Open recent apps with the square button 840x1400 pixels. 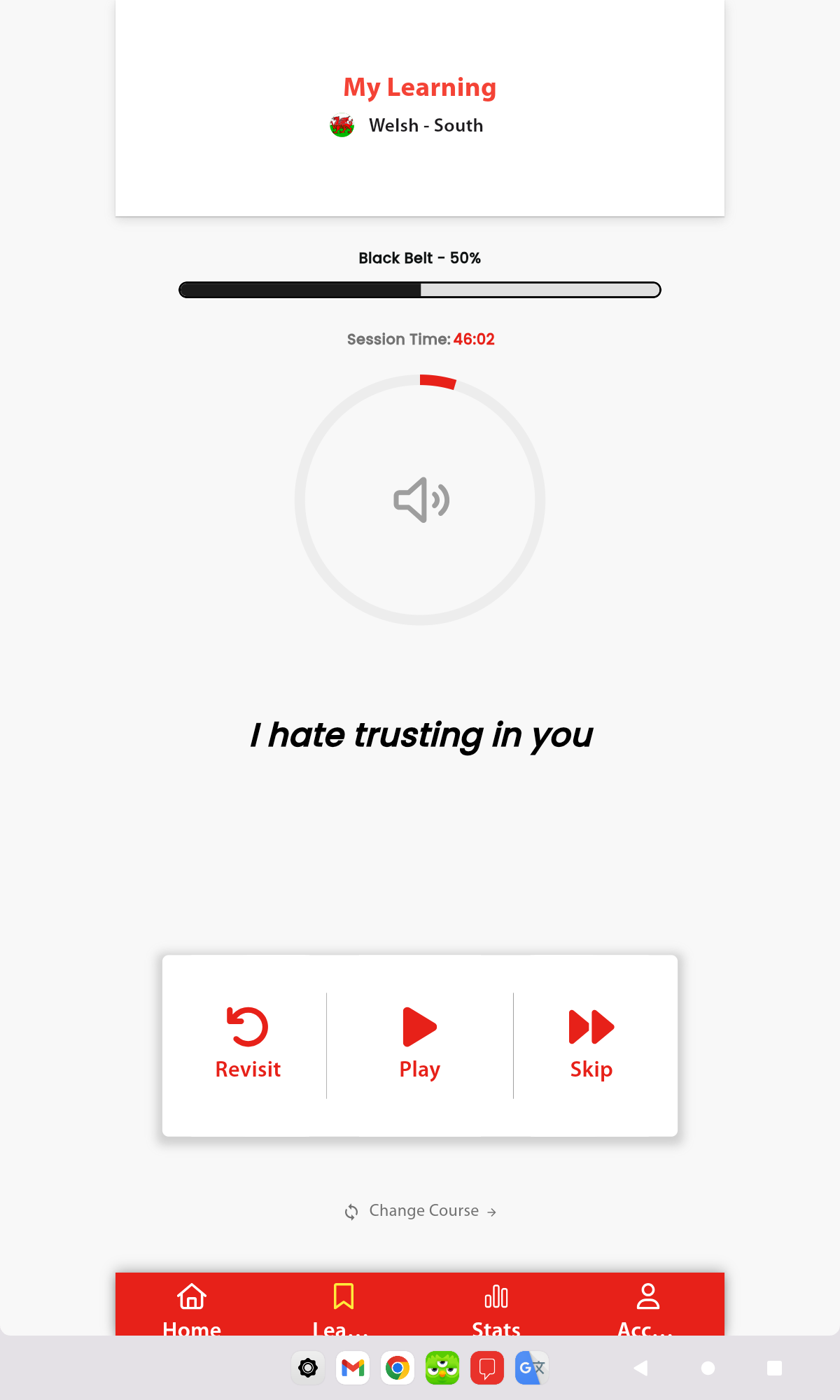click(x=774, y=1368)
